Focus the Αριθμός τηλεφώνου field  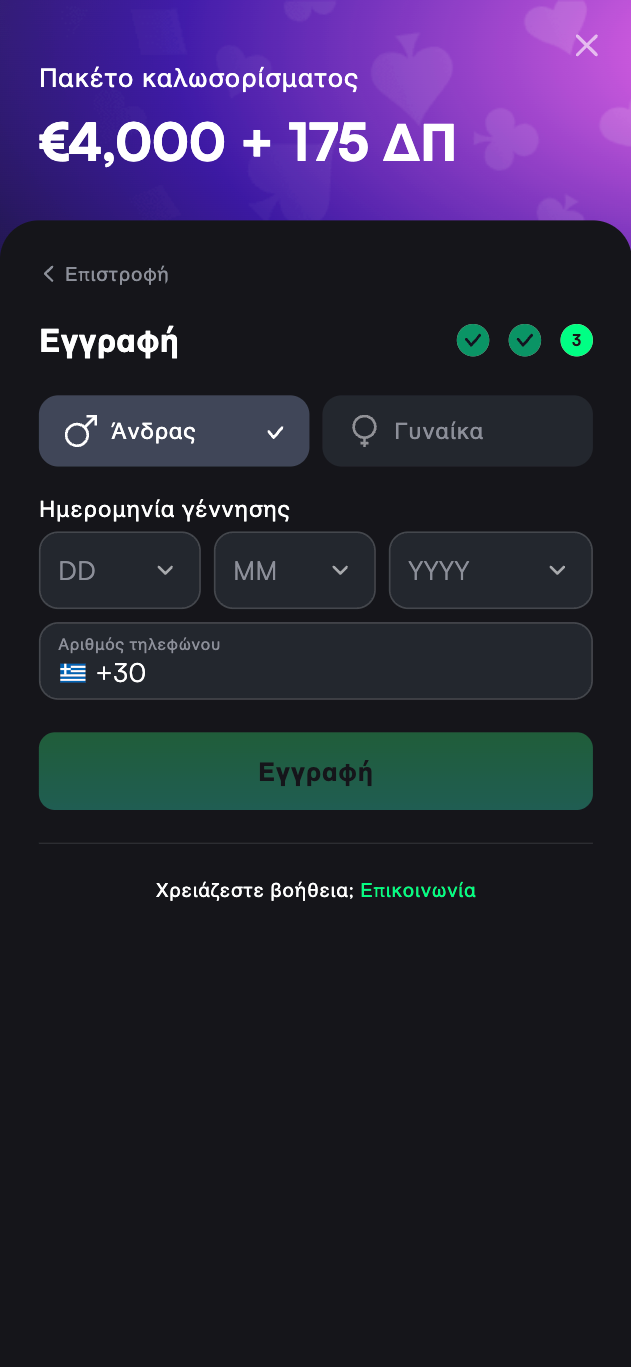[x=330, y=672]
